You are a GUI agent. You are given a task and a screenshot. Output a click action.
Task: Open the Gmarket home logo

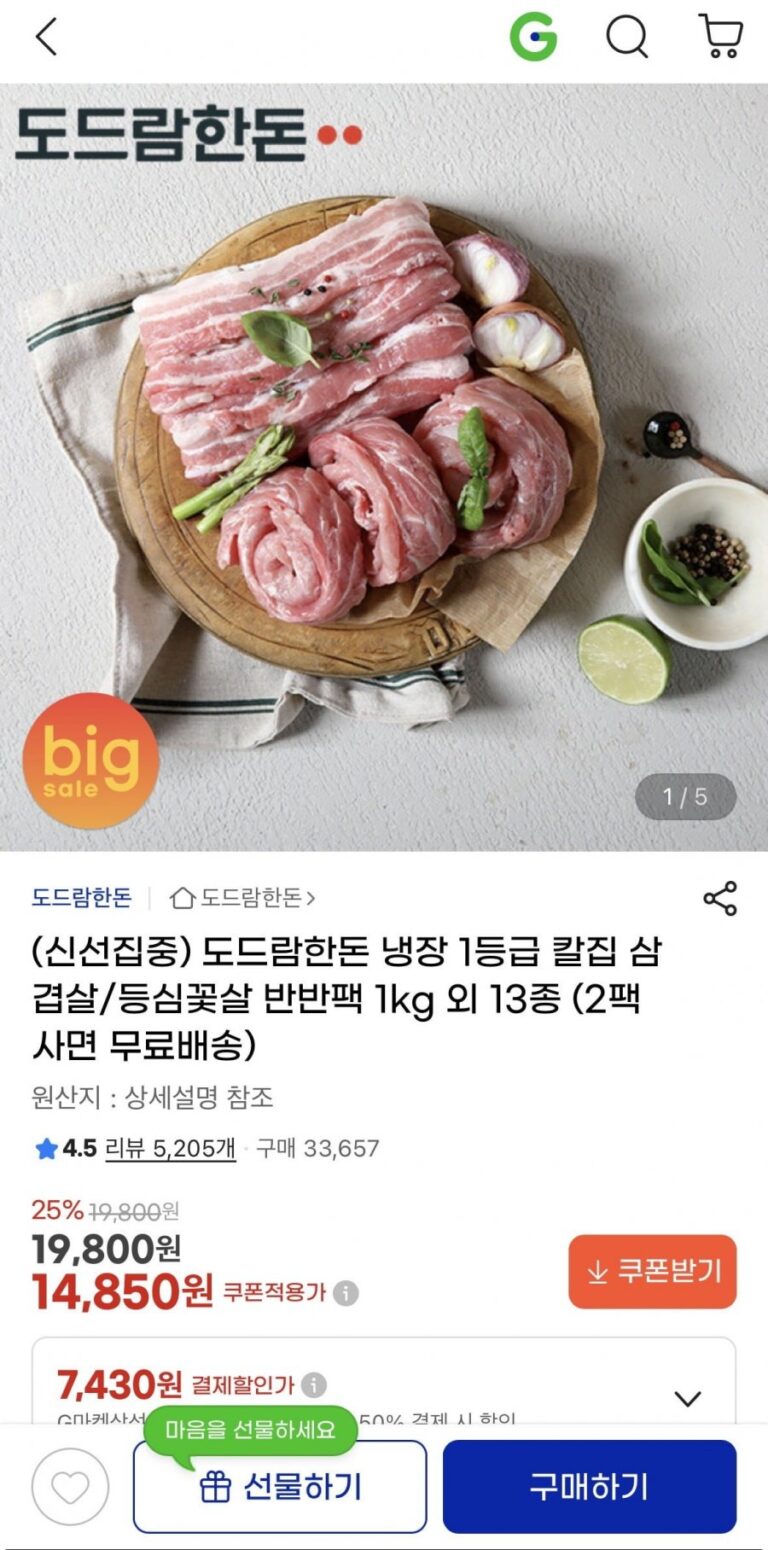tap(533, 38)
